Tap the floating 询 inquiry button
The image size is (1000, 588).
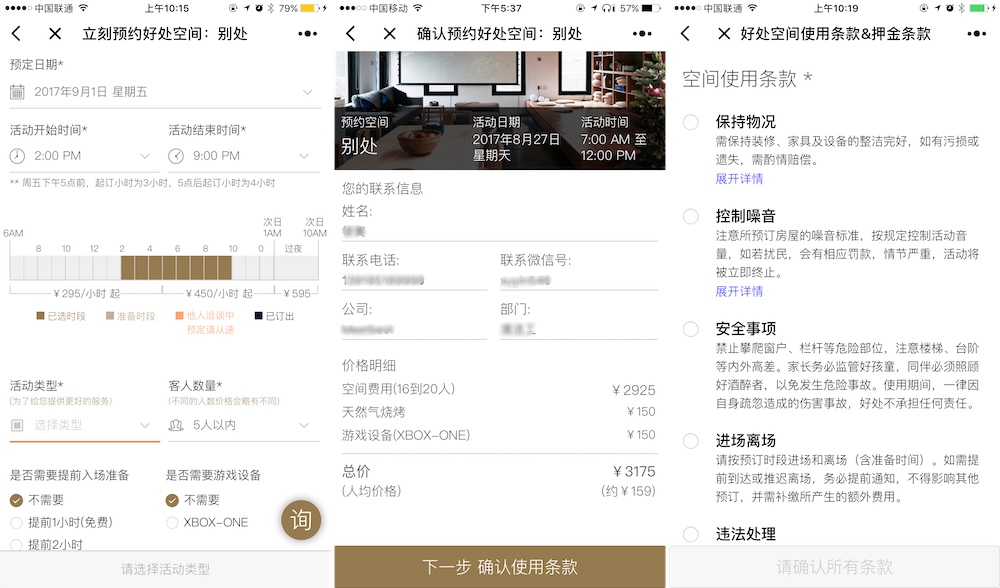(301, 519)
